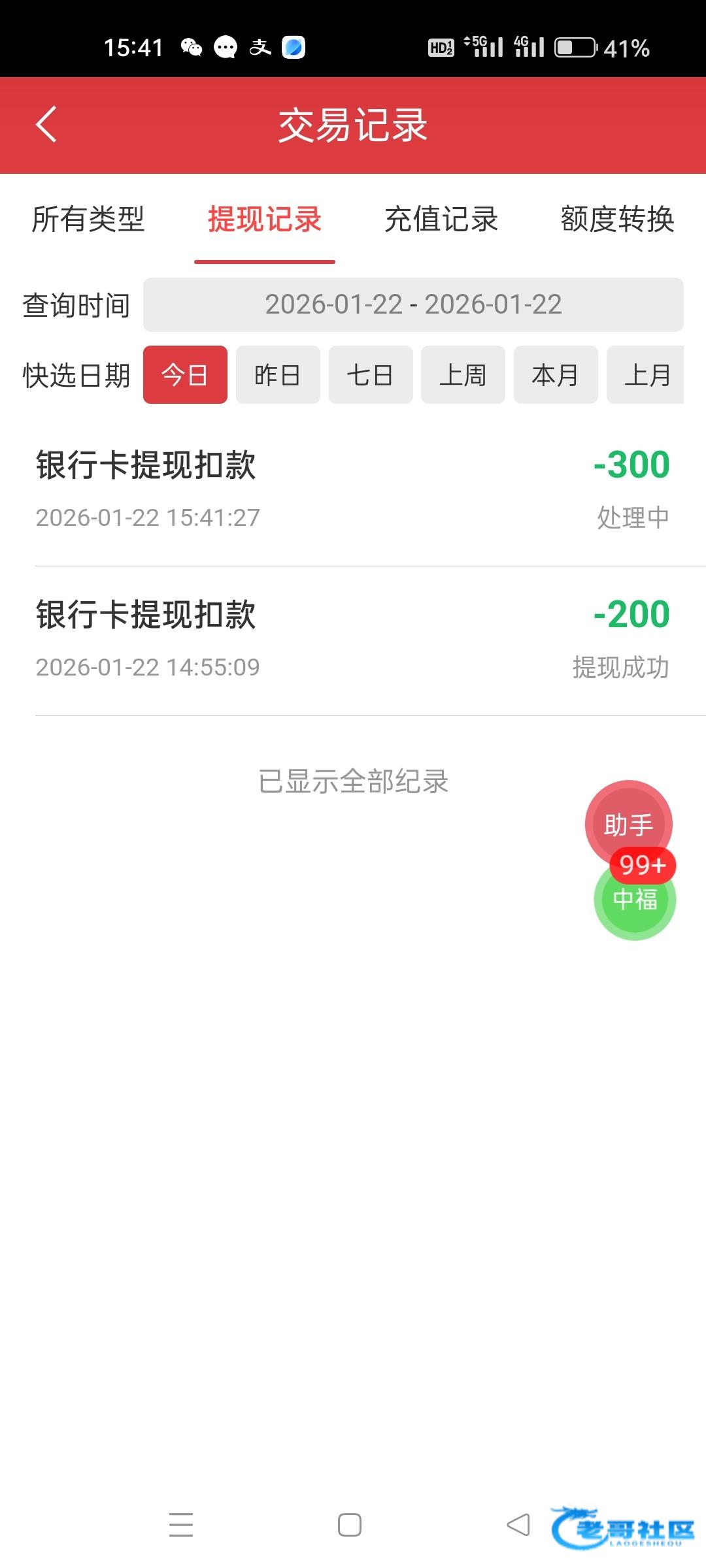706x1568 pixels.
Task: Show records from 七日
Action: (371, 375)
